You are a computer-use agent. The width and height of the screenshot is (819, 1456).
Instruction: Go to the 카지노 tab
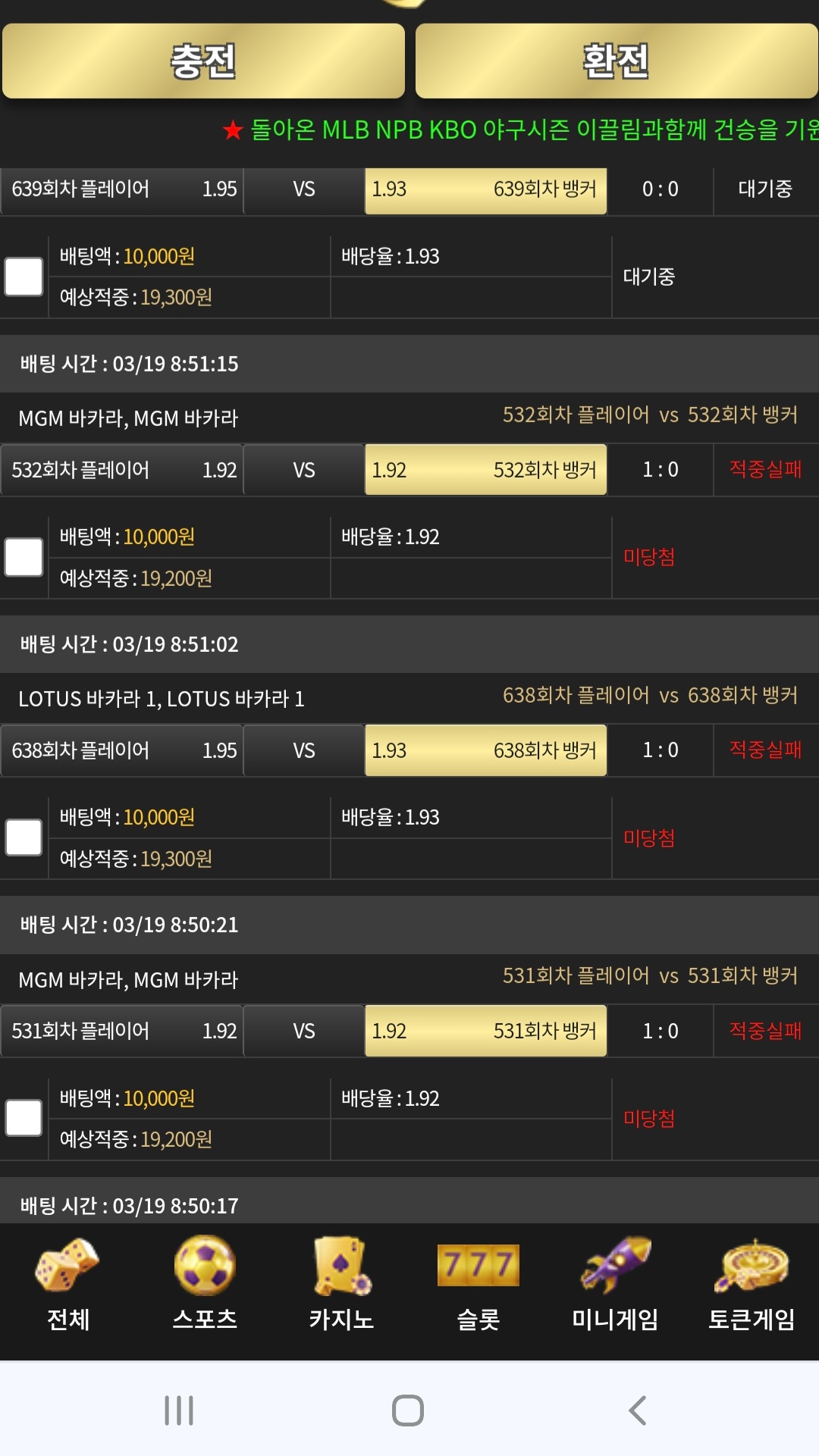pyautogui.click(x=341, y=1285)
